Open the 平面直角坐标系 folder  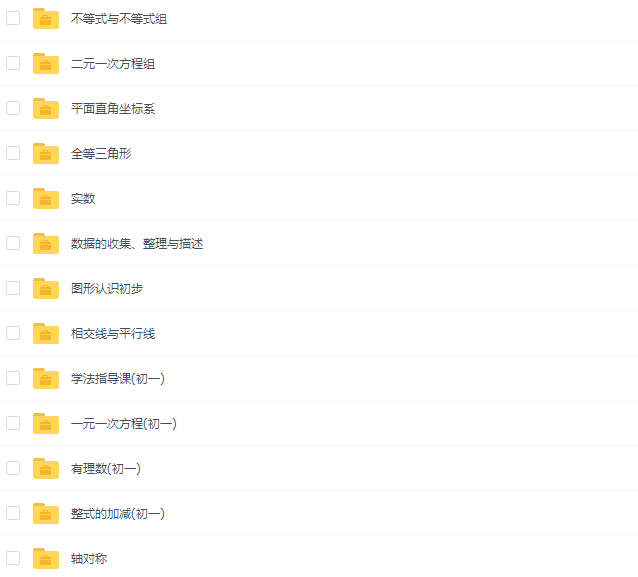coord(112,109)
